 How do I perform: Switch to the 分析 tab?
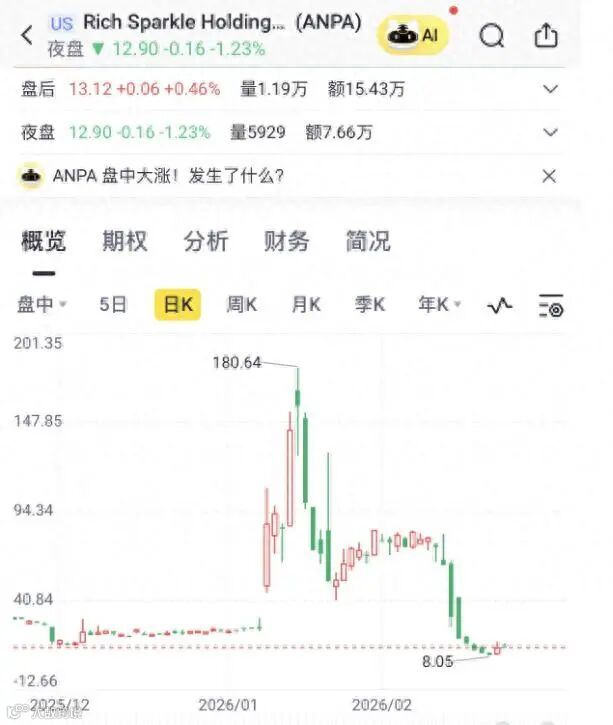[x=206, y=241]
